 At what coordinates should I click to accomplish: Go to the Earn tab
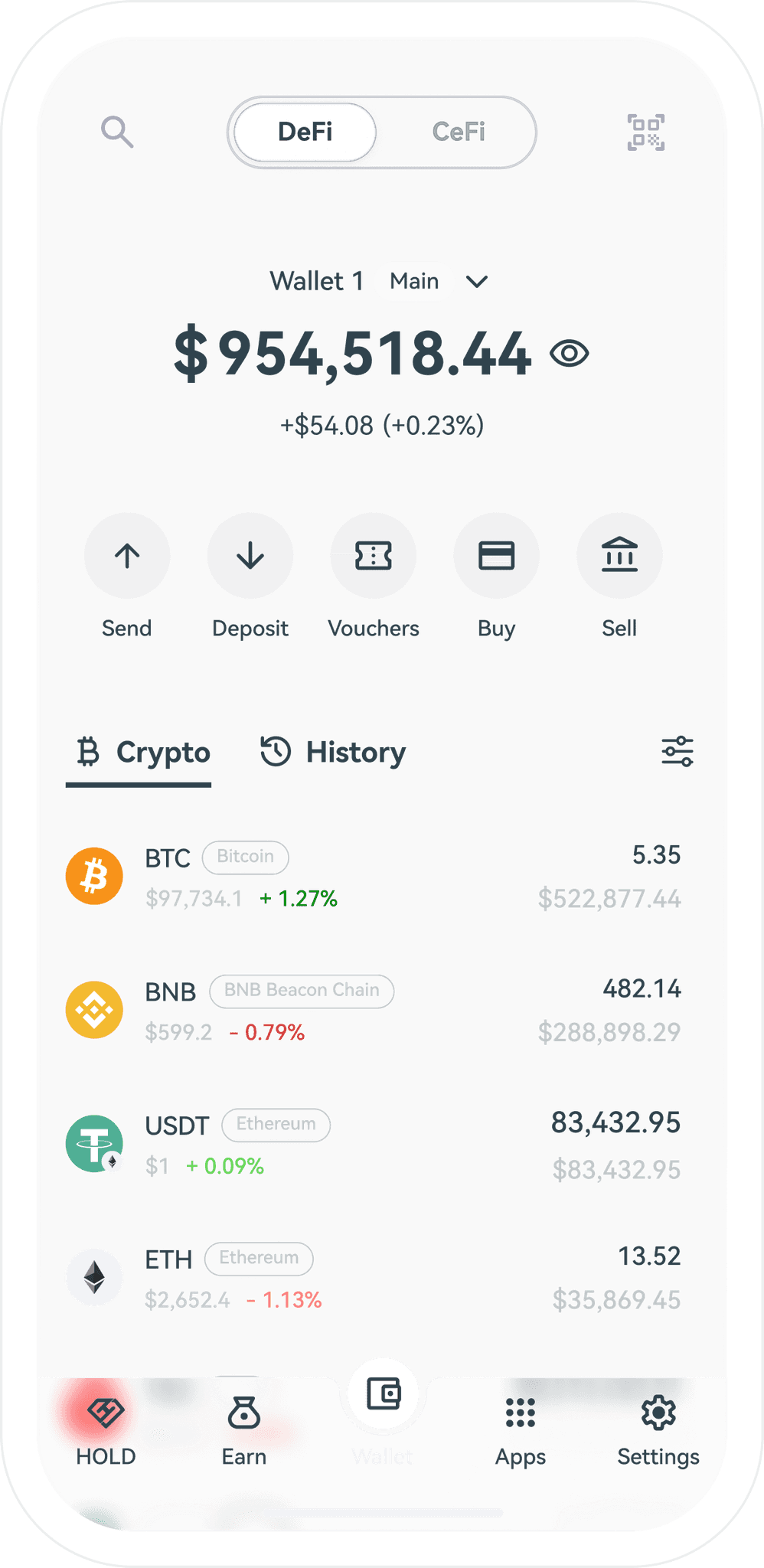point(244,1429)
